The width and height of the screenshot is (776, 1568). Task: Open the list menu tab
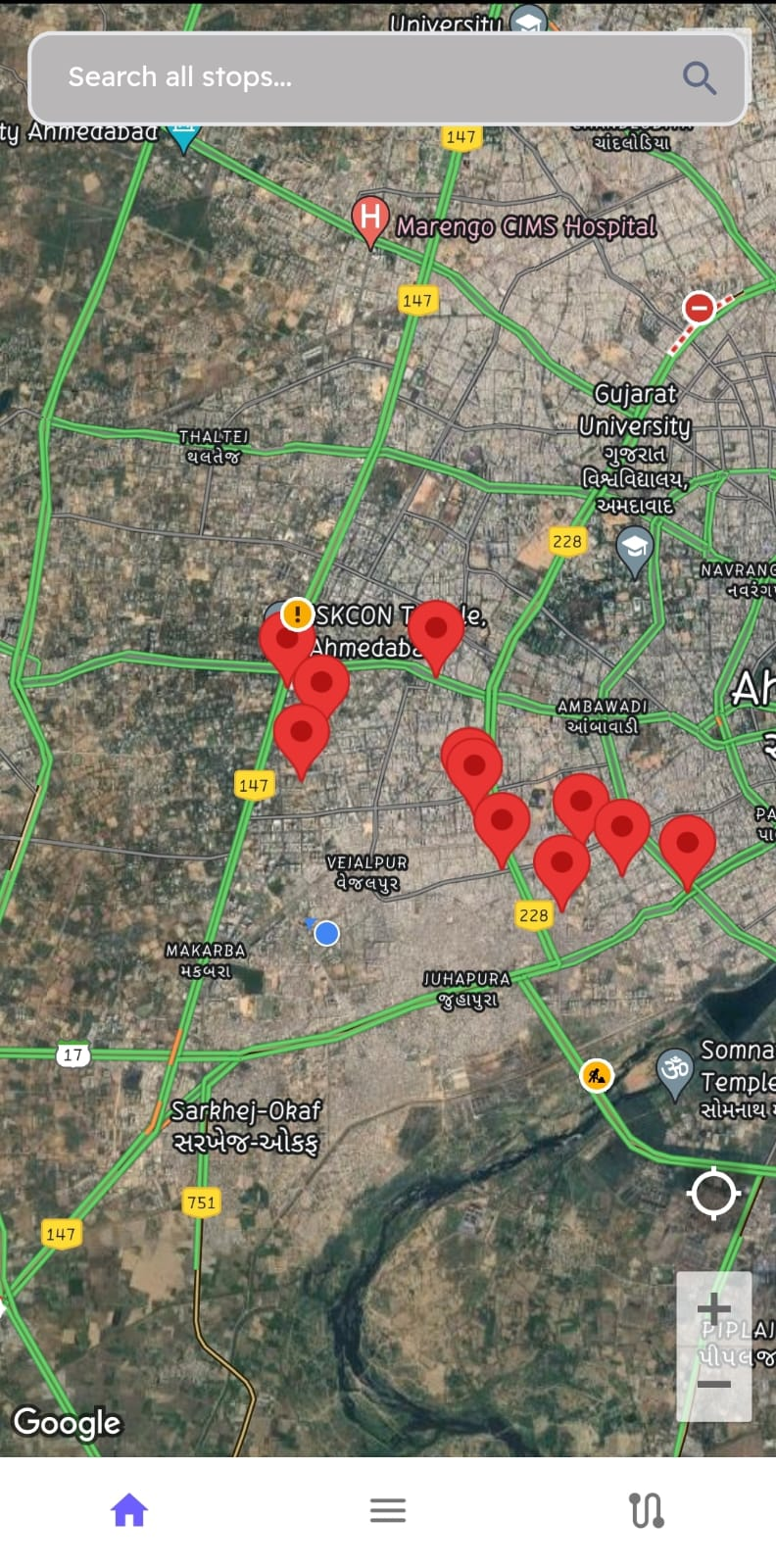[x=388, y=1510]
